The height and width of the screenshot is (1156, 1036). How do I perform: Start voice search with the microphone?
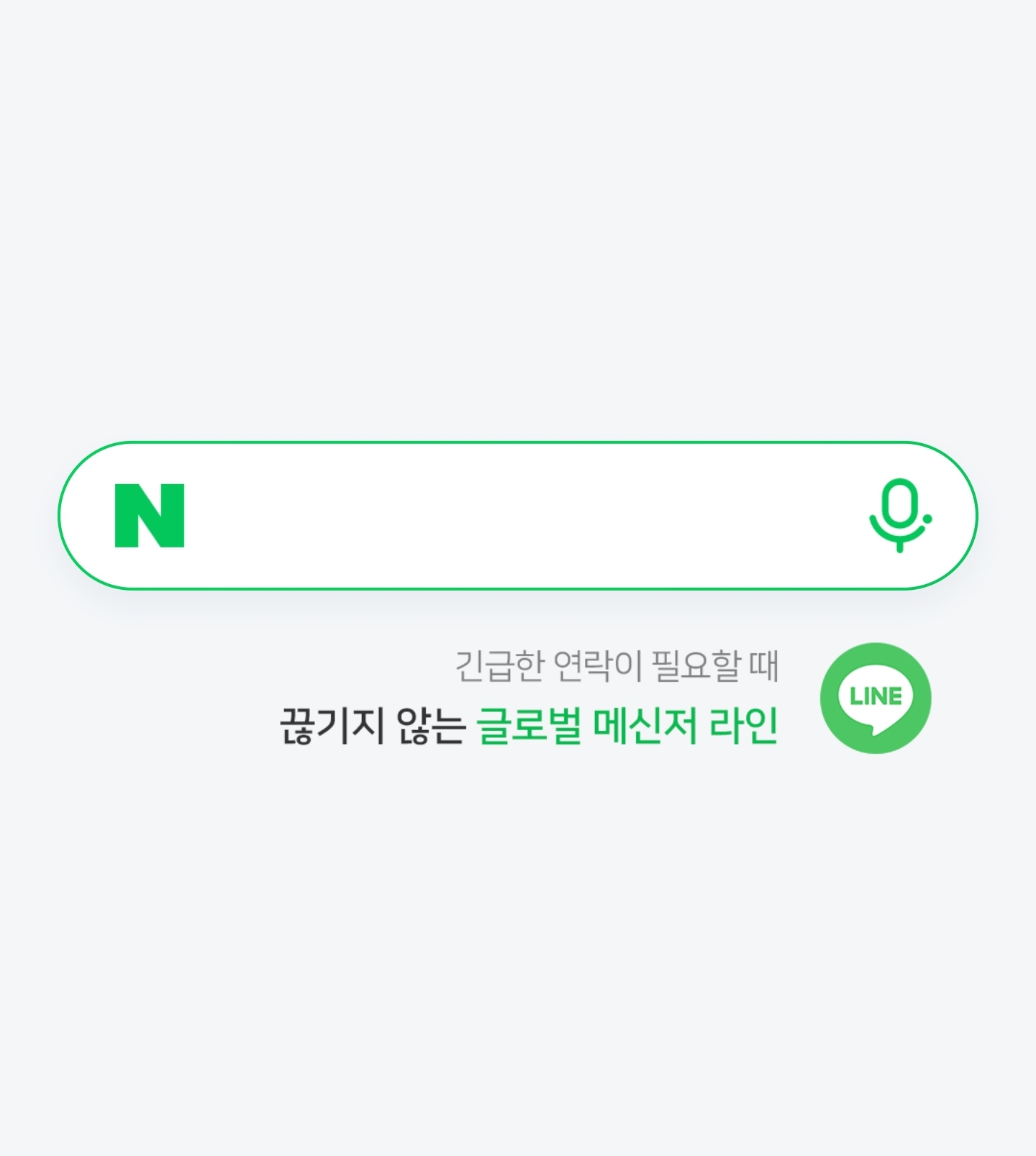coord(899,516)
